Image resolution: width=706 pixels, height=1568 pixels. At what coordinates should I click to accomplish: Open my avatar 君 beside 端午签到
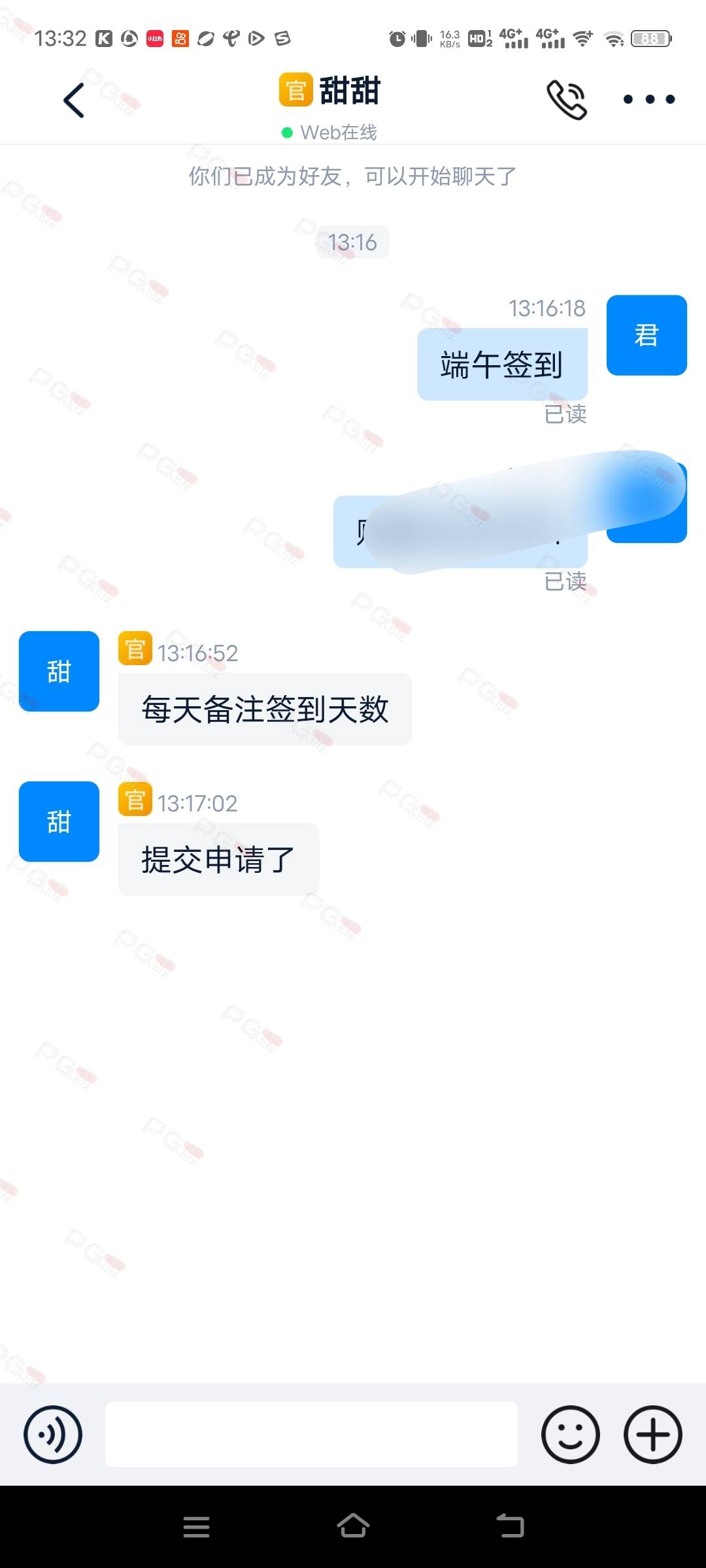pos(647,335)
